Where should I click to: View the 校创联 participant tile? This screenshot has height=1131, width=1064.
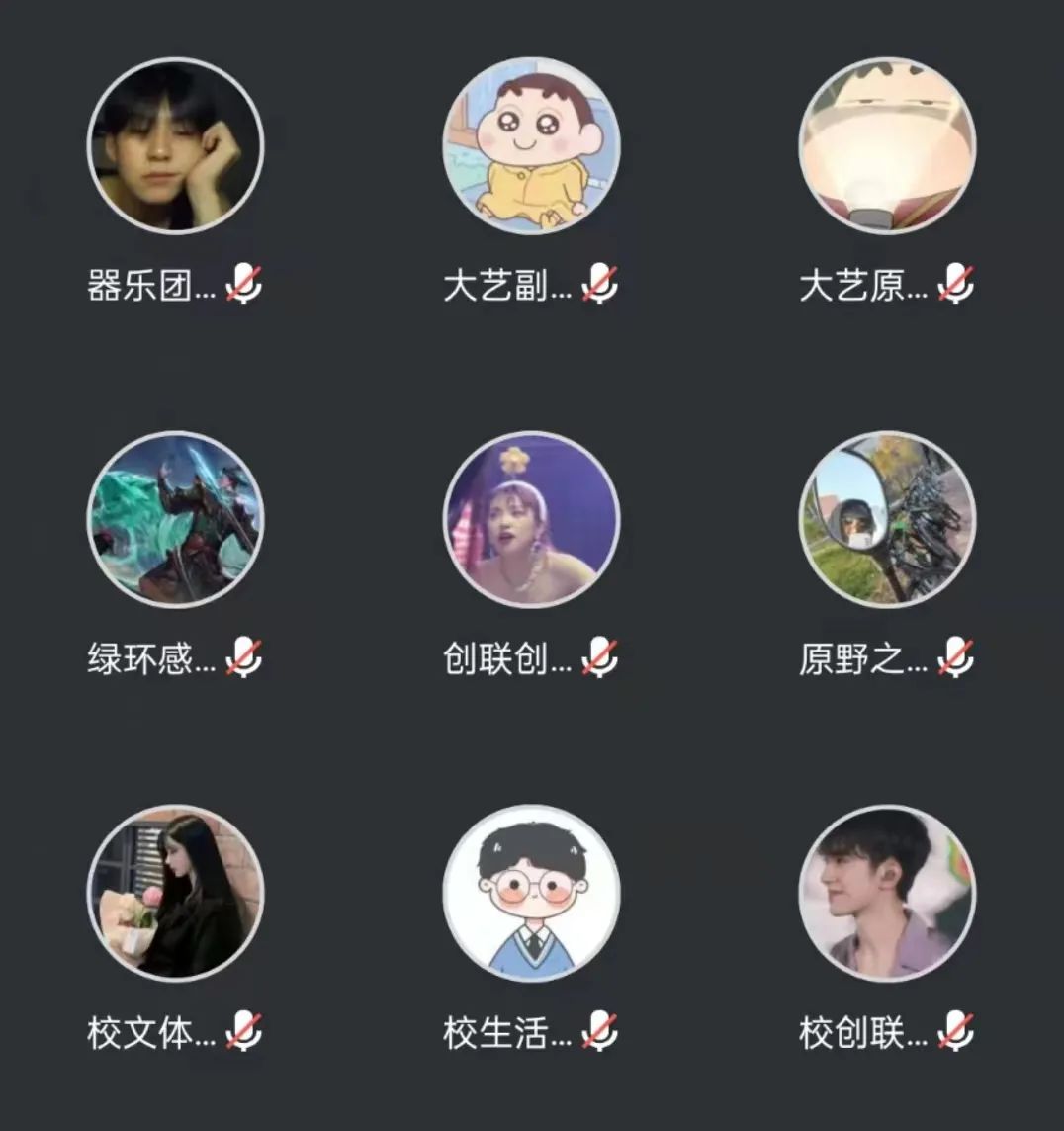click(887, 894)
